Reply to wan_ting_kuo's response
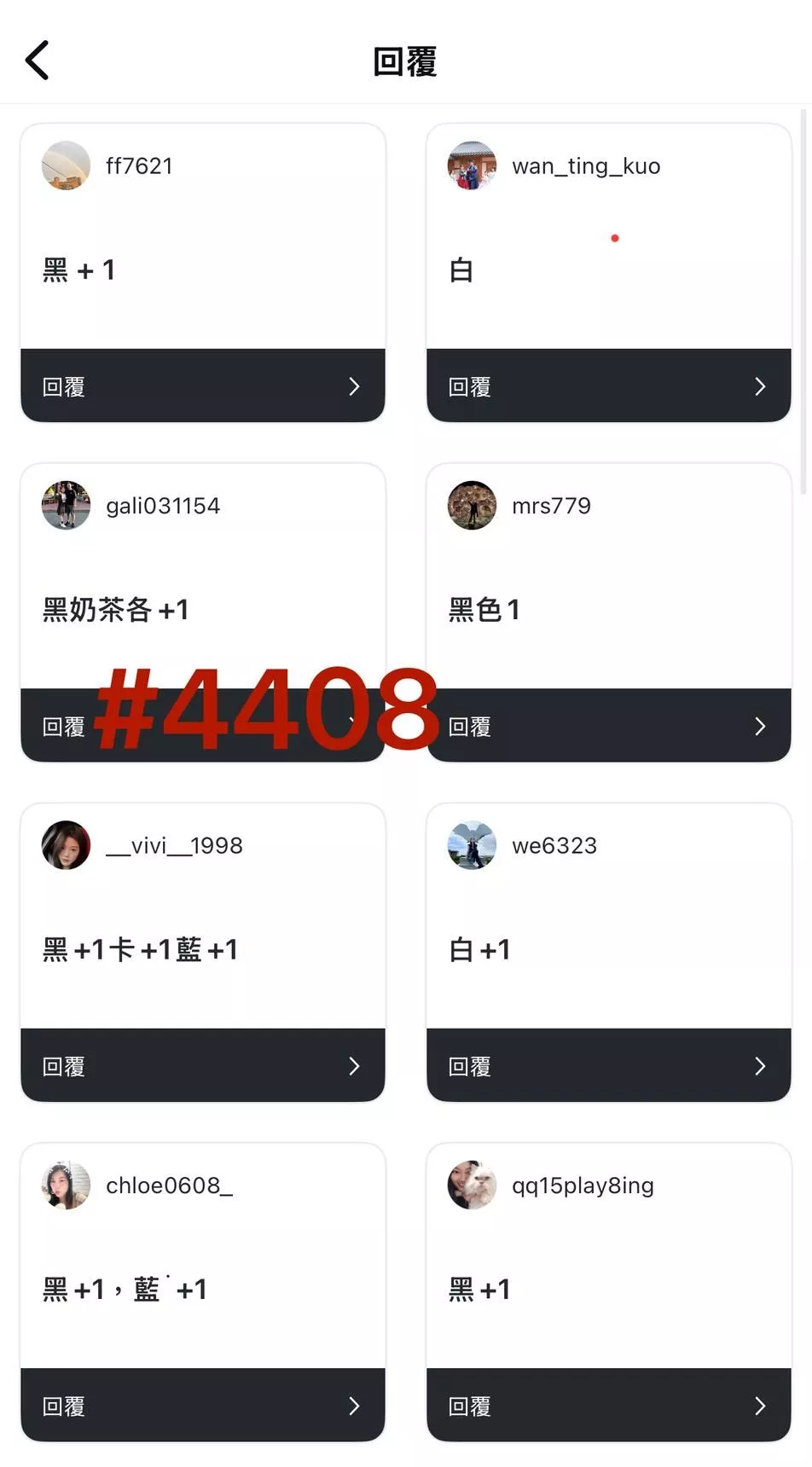812x1467 pixels. click(x=608, y=386)
